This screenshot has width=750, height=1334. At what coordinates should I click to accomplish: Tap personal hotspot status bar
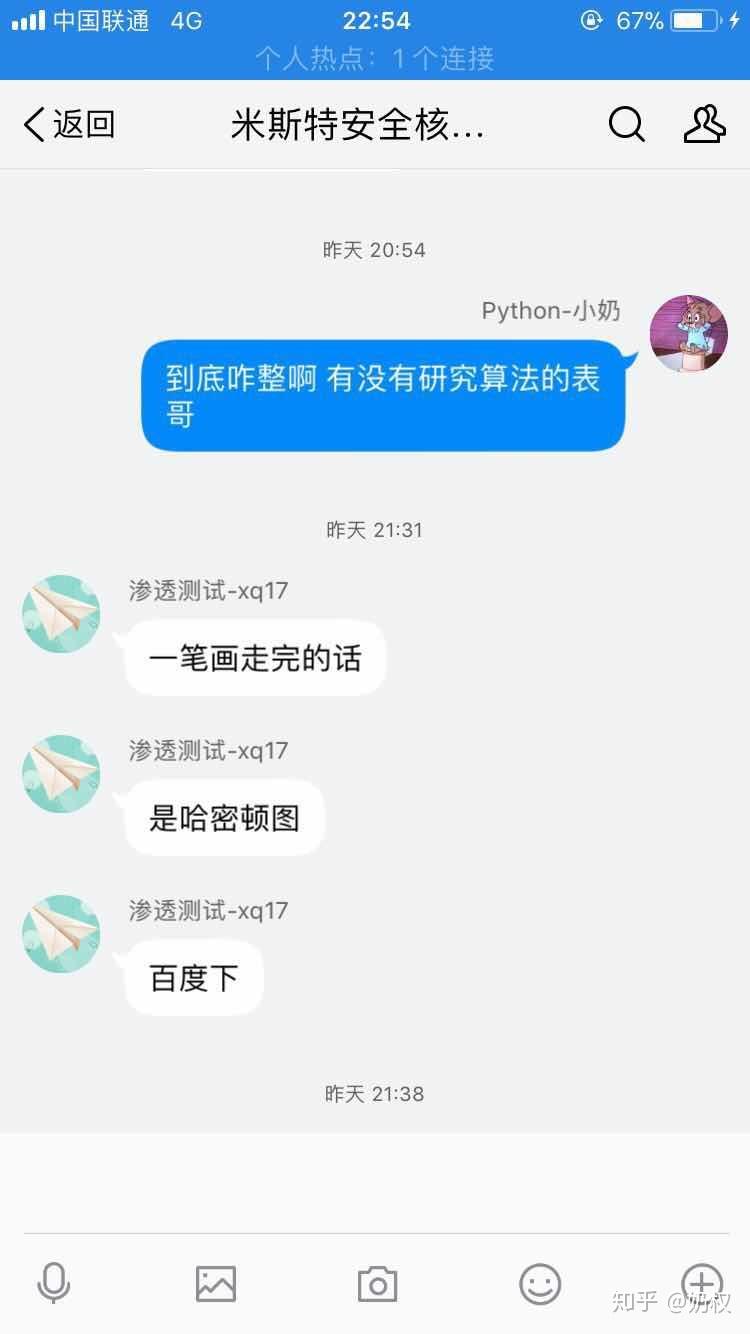375,58
